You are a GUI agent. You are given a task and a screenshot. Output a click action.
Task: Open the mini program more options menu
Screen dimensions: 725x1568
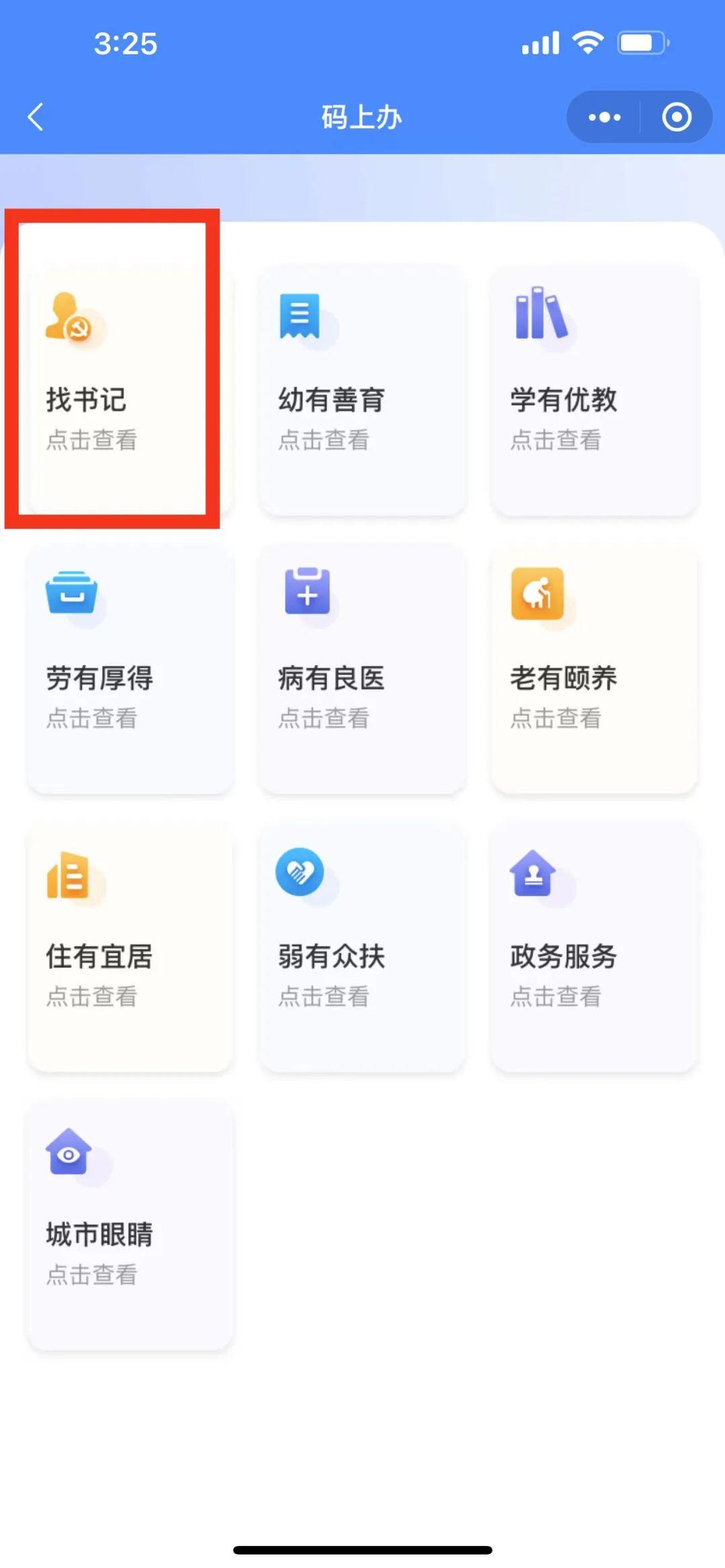[604, 117]
